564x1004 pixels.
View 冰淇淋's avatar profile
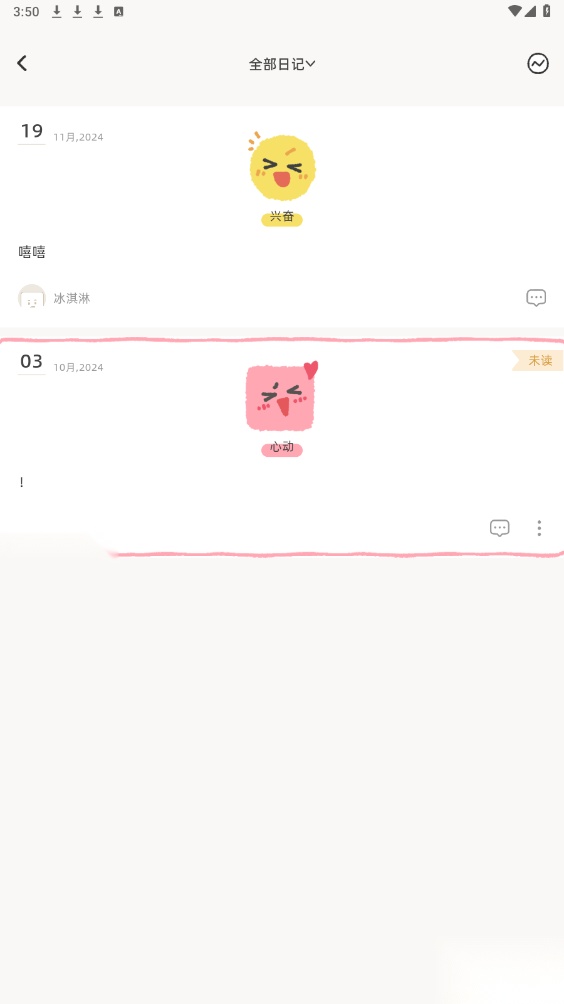coord(31,296)
